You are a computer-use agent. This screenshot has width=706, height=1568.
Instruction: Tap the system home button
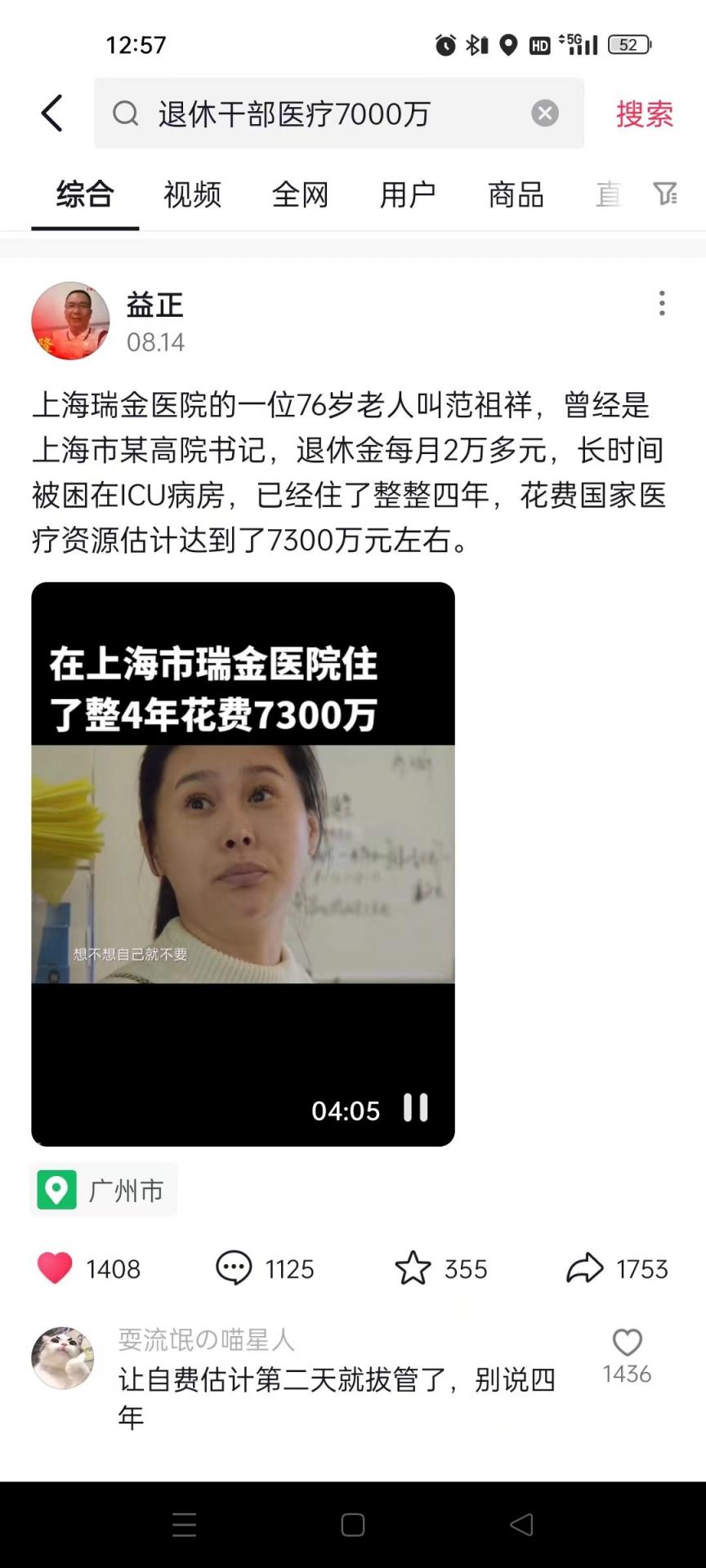pos(353,1525)
